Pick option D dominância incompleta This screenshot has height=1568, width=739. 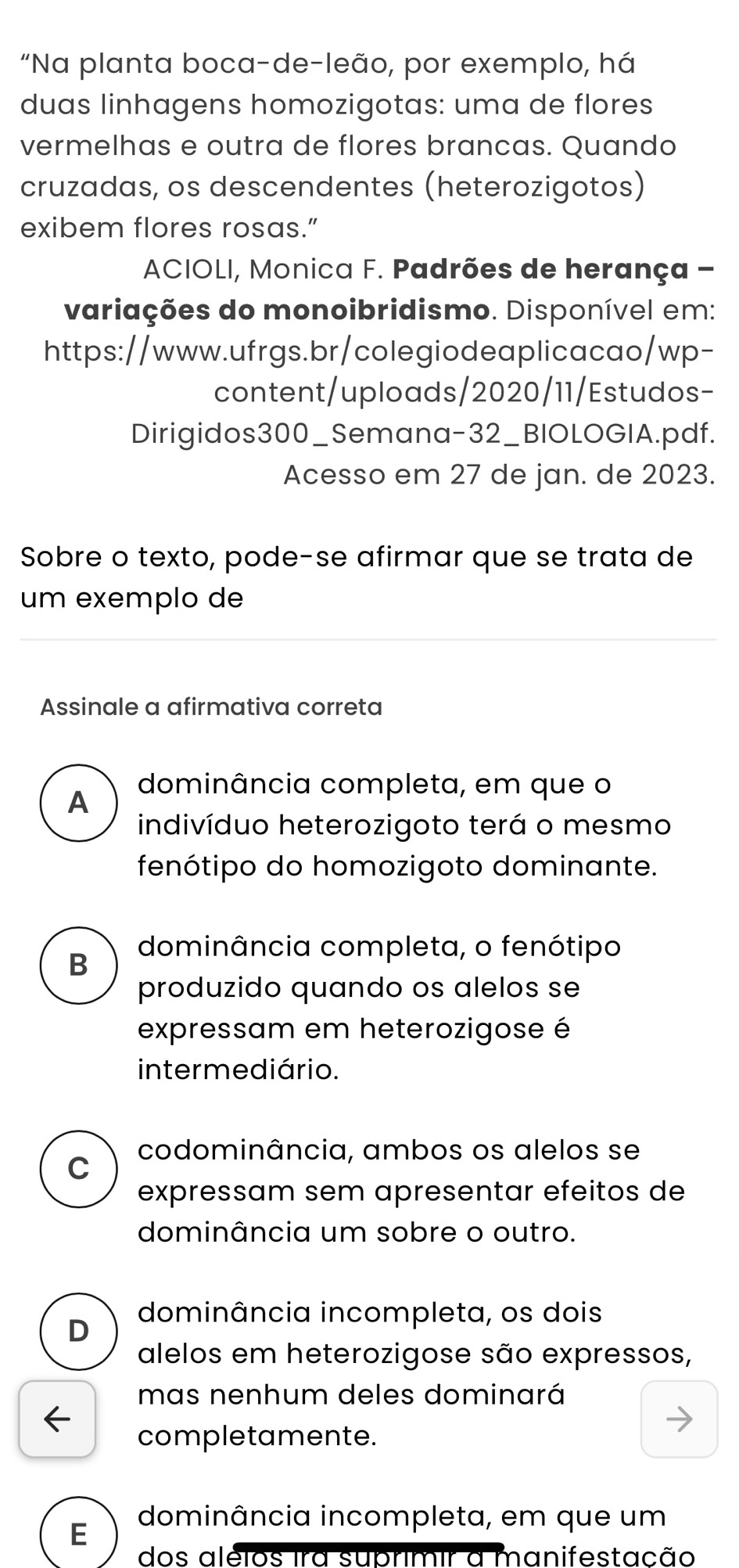[78, 1332]
